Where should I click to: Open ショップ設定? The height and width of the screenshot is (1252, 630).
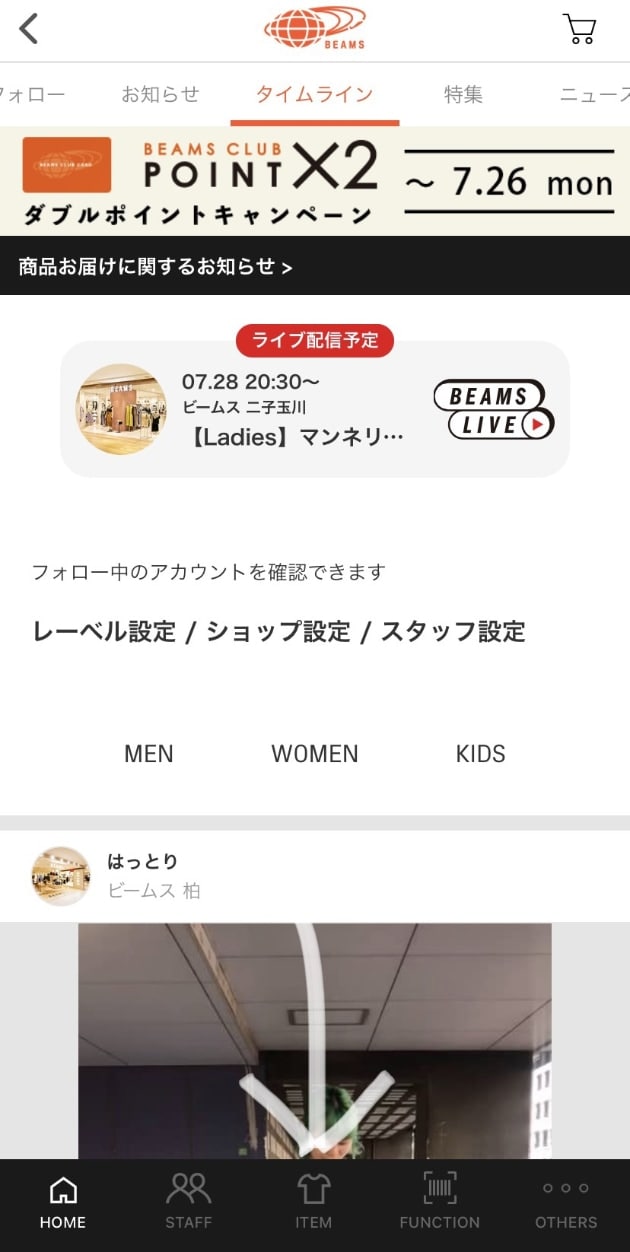[278, 632]
